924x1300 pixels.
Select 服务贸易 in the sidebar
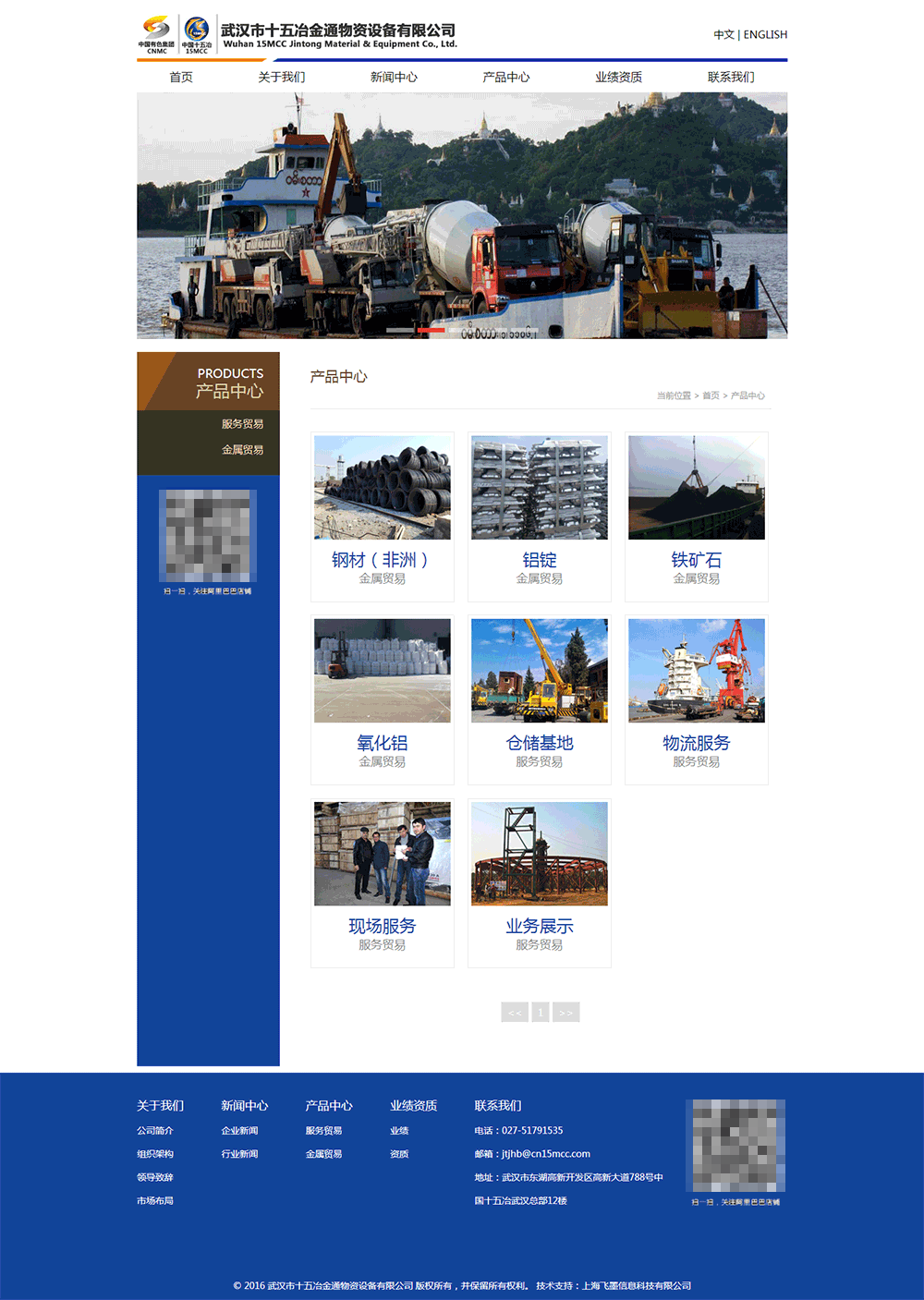click(242, 424)
